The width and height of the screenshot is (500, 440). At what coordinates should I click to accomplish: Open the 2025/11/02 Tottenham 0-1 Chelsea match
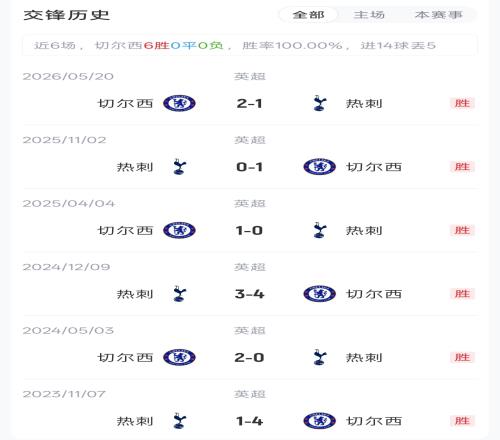(x=250, y=157)
